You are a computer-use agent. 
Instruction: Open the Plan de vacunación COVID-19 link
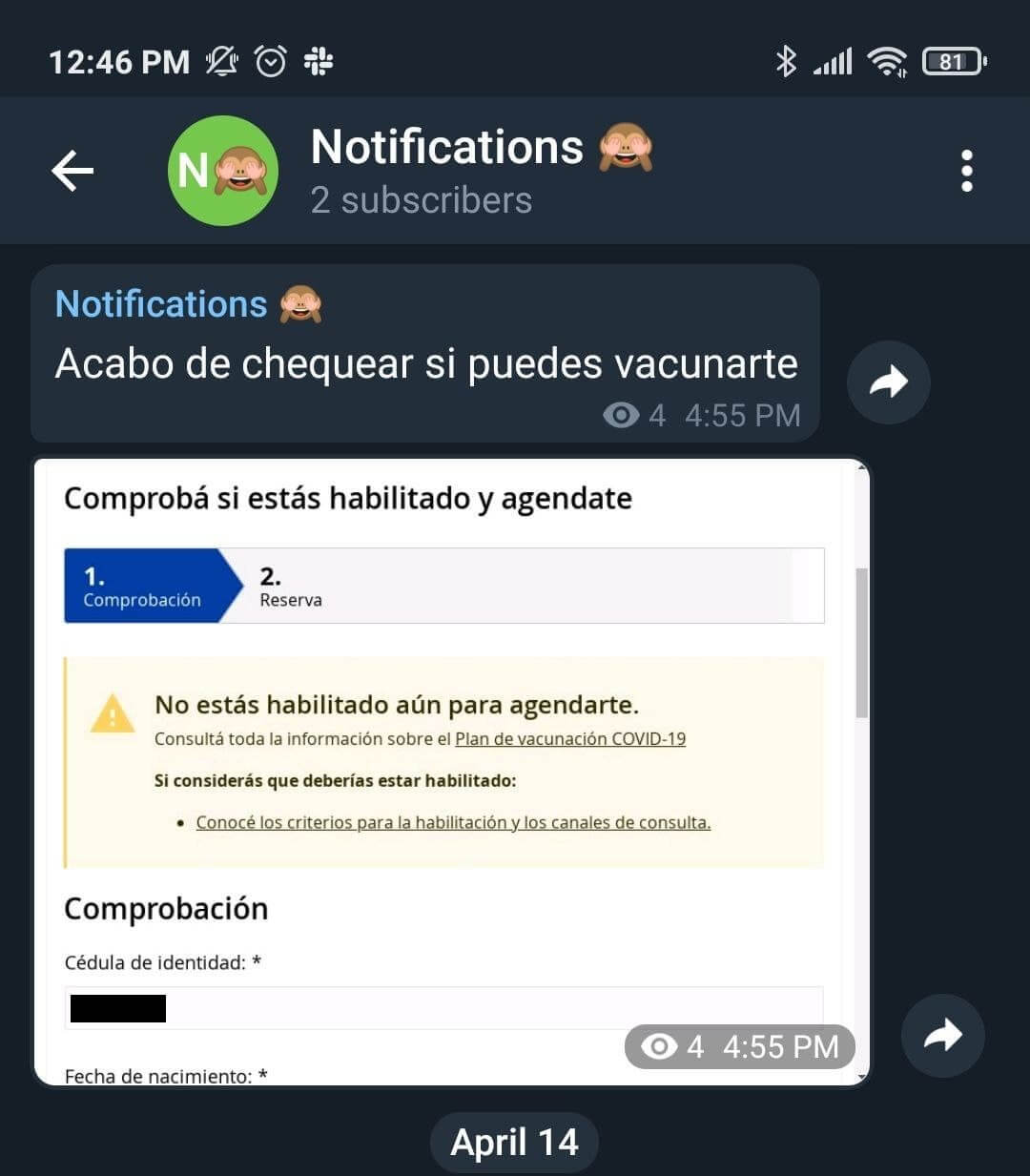[x=570, y=738]
